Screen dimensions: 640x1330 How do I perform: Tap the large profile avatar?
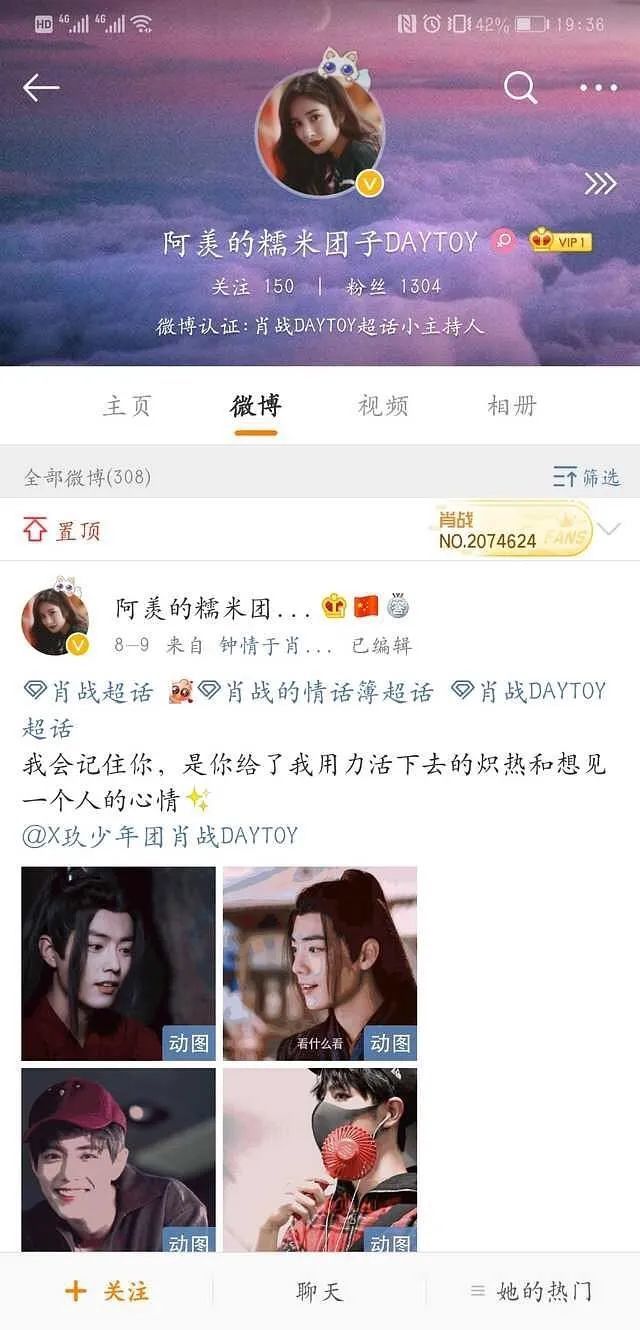pos(319,134)
